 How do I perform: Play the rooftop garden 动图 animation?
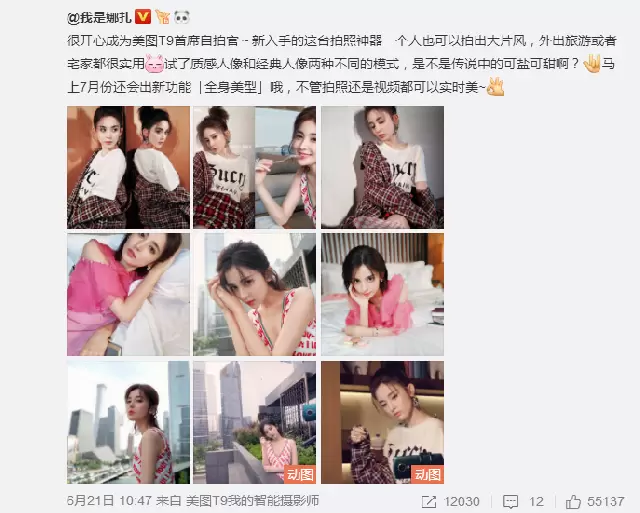tap(255, 422)
